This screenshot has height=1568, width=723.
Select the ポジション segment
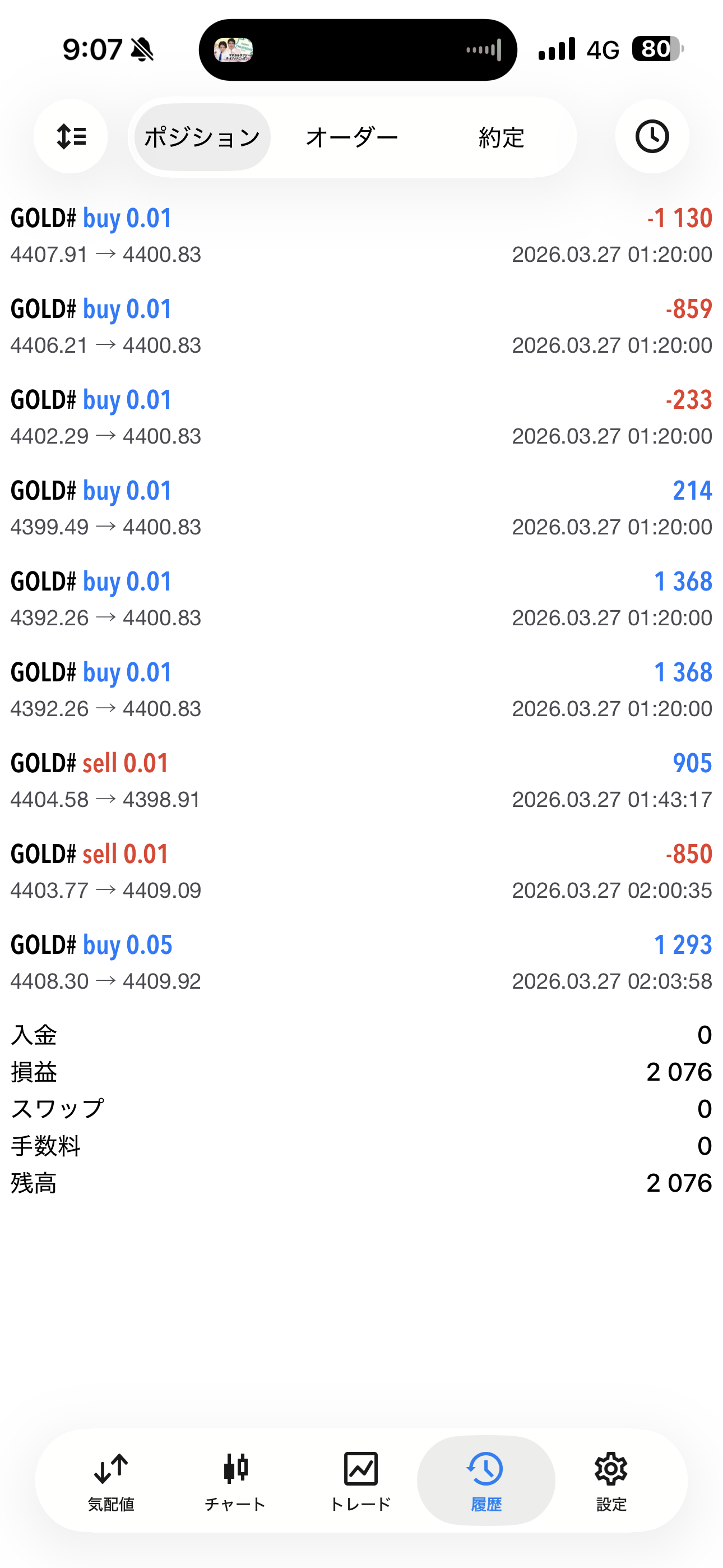[x=202, y=137]
